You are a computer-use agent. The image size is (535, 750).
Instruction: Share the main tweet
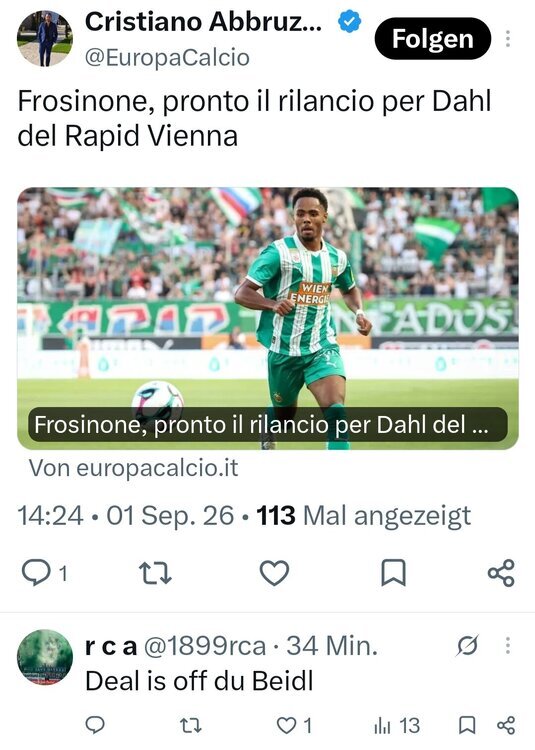pyautogui.click(x=501, y=573)
